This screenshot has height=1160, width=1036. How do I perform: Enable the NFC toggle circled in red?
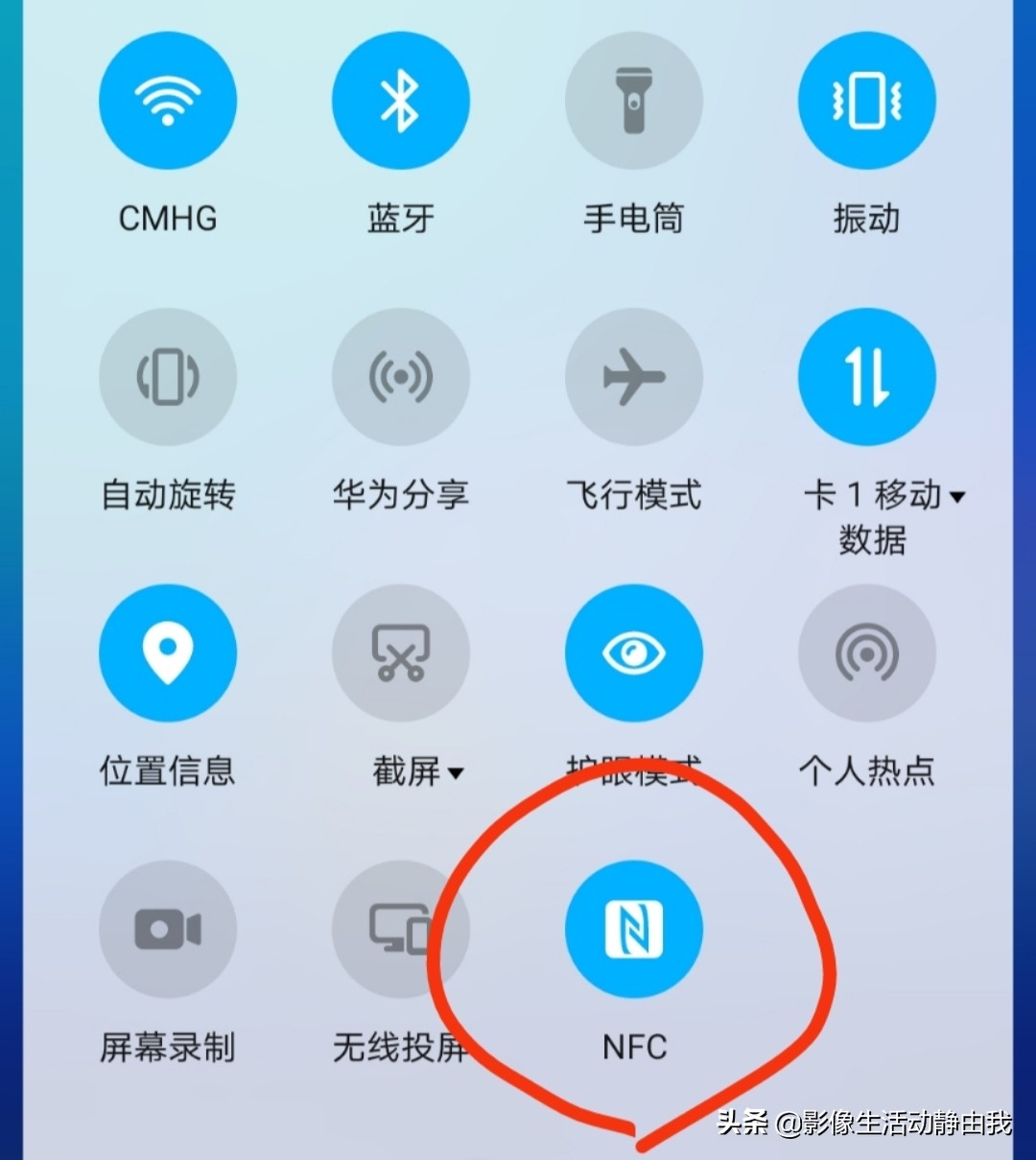click(x=633, y=927)
